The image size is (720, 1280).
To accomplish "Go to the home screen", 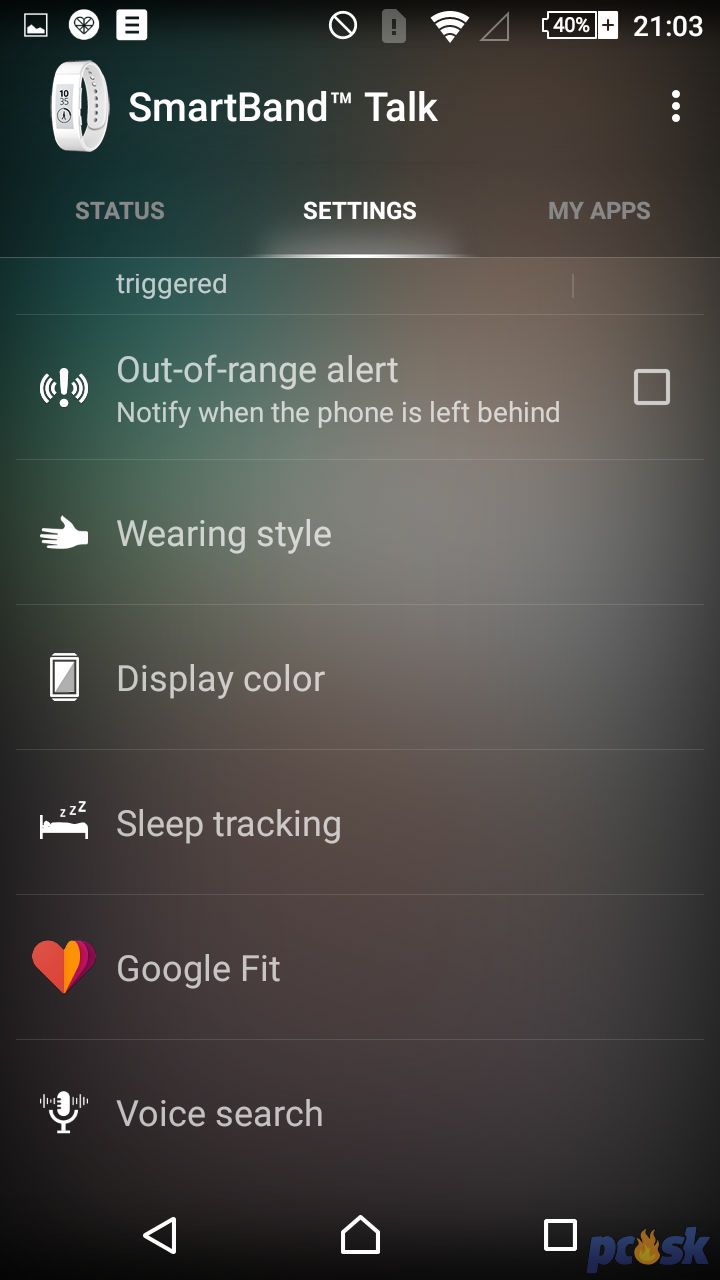I will point(360,1236).
